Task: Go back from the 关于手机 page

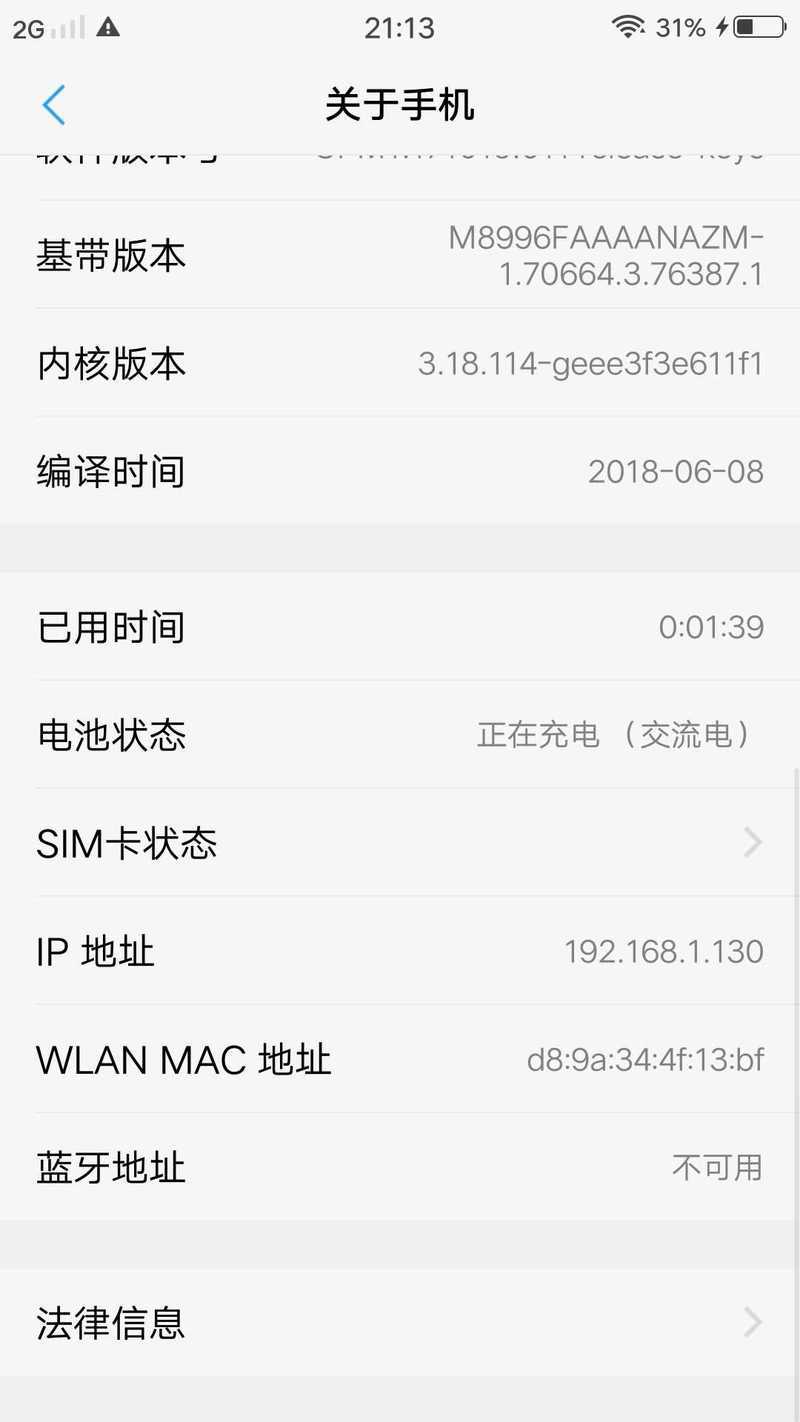Action: coord(54,105)
